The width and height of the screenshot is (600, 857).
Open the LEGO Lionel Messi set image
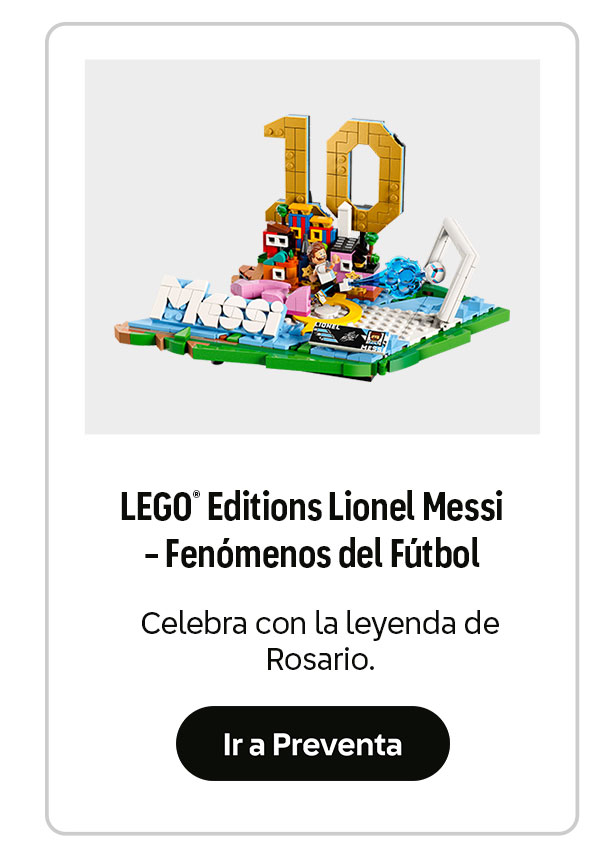point(312,247)
